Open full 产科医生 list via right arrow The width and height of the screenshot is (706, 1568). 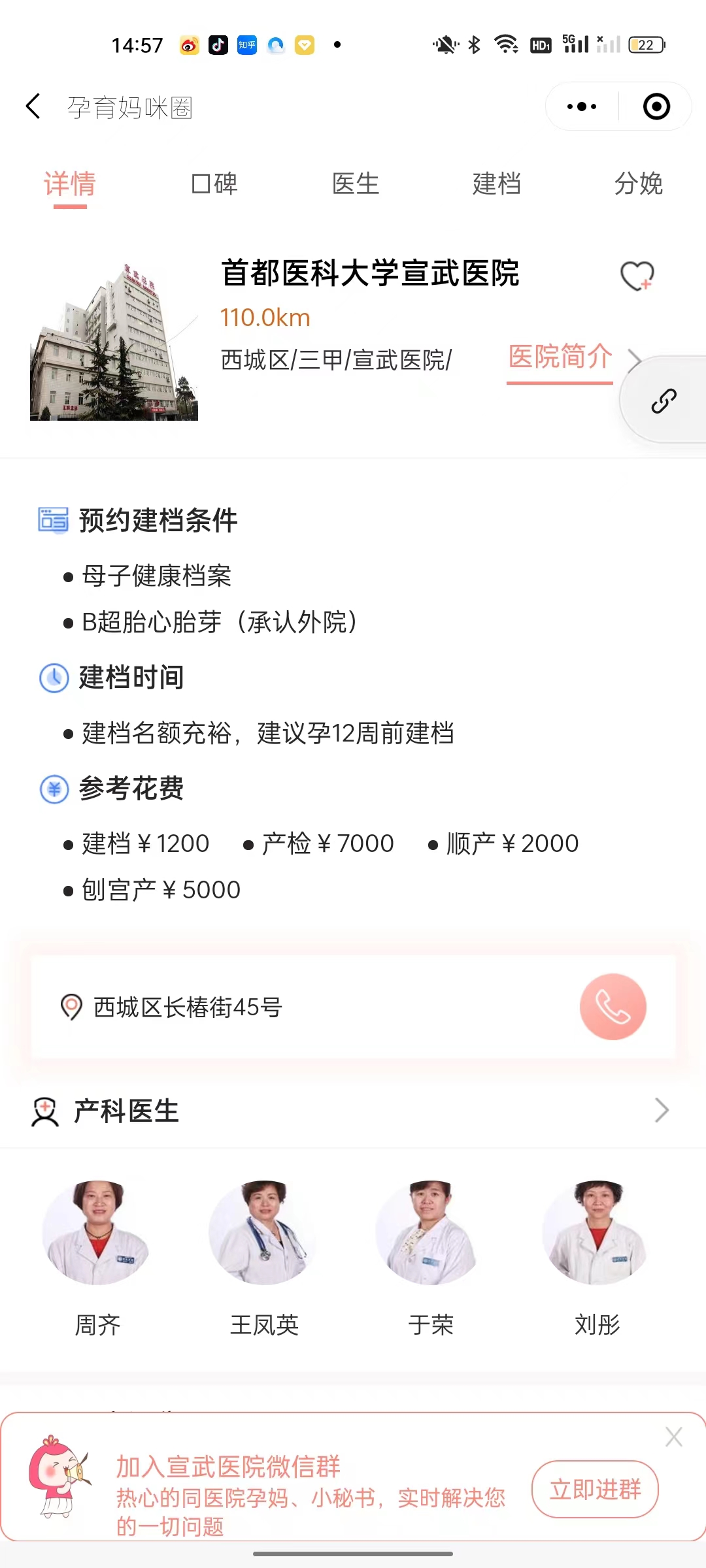(660, 1110)
